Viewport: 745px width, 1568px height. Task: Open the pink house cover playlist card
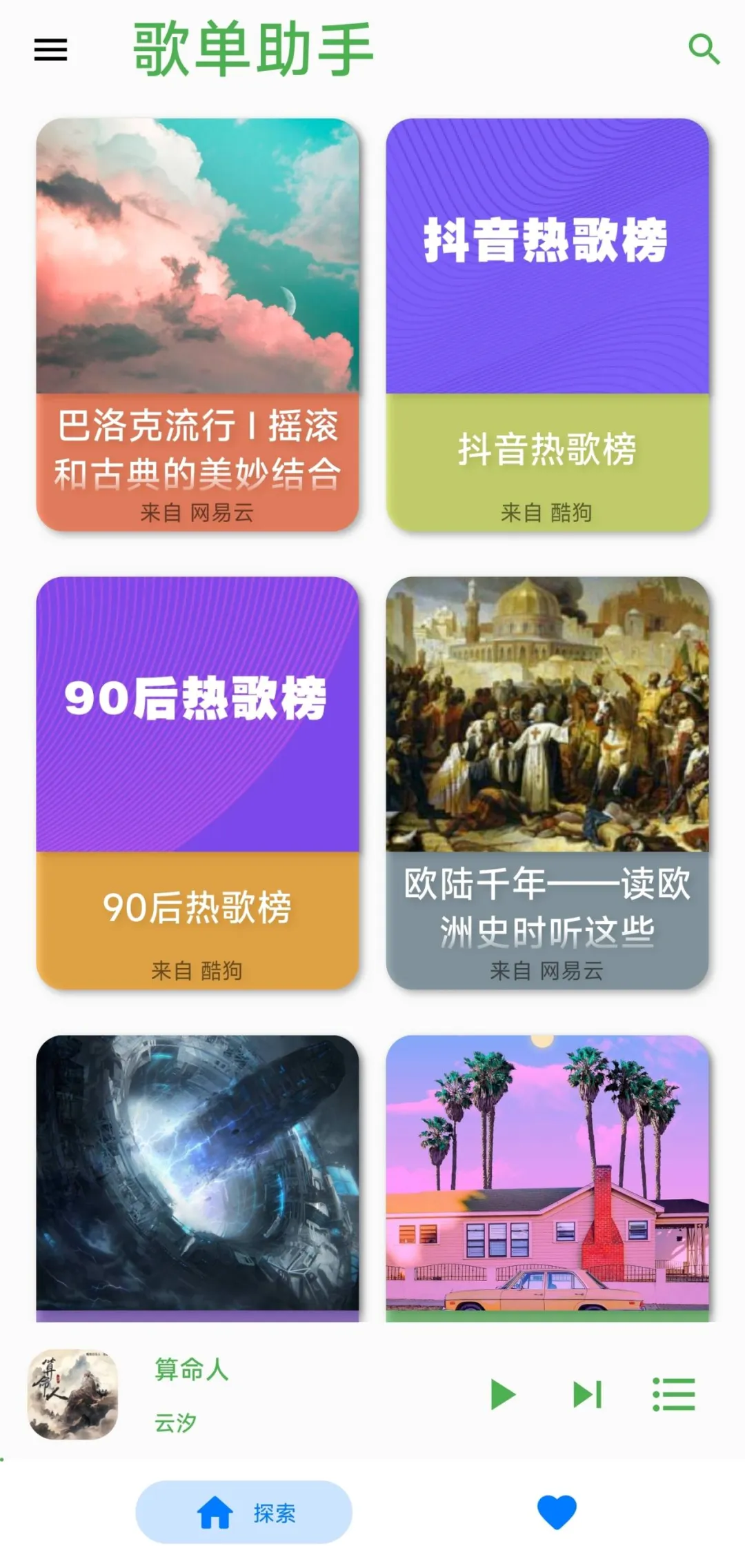547,1176
